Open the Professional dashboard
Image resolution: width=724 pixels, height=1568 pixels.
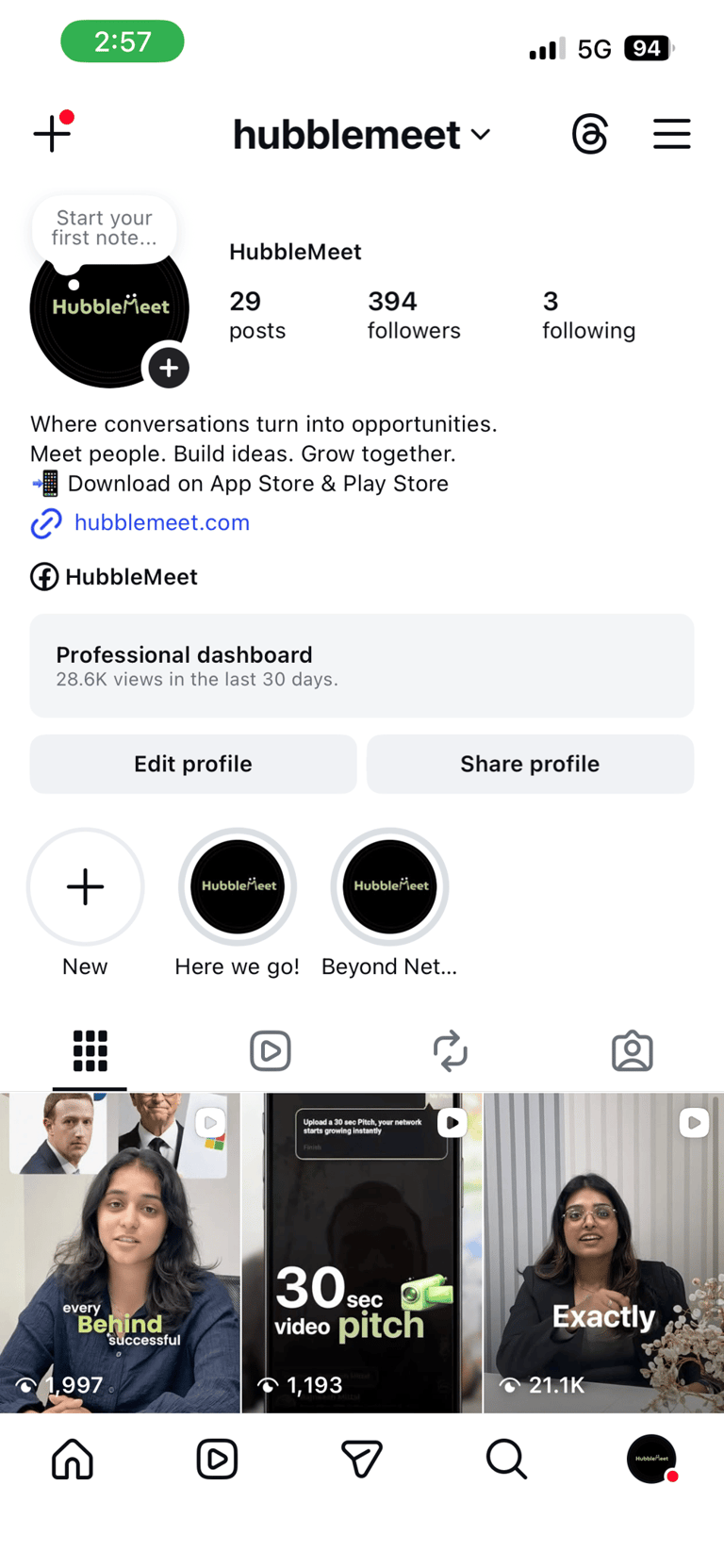pos(361,666)
